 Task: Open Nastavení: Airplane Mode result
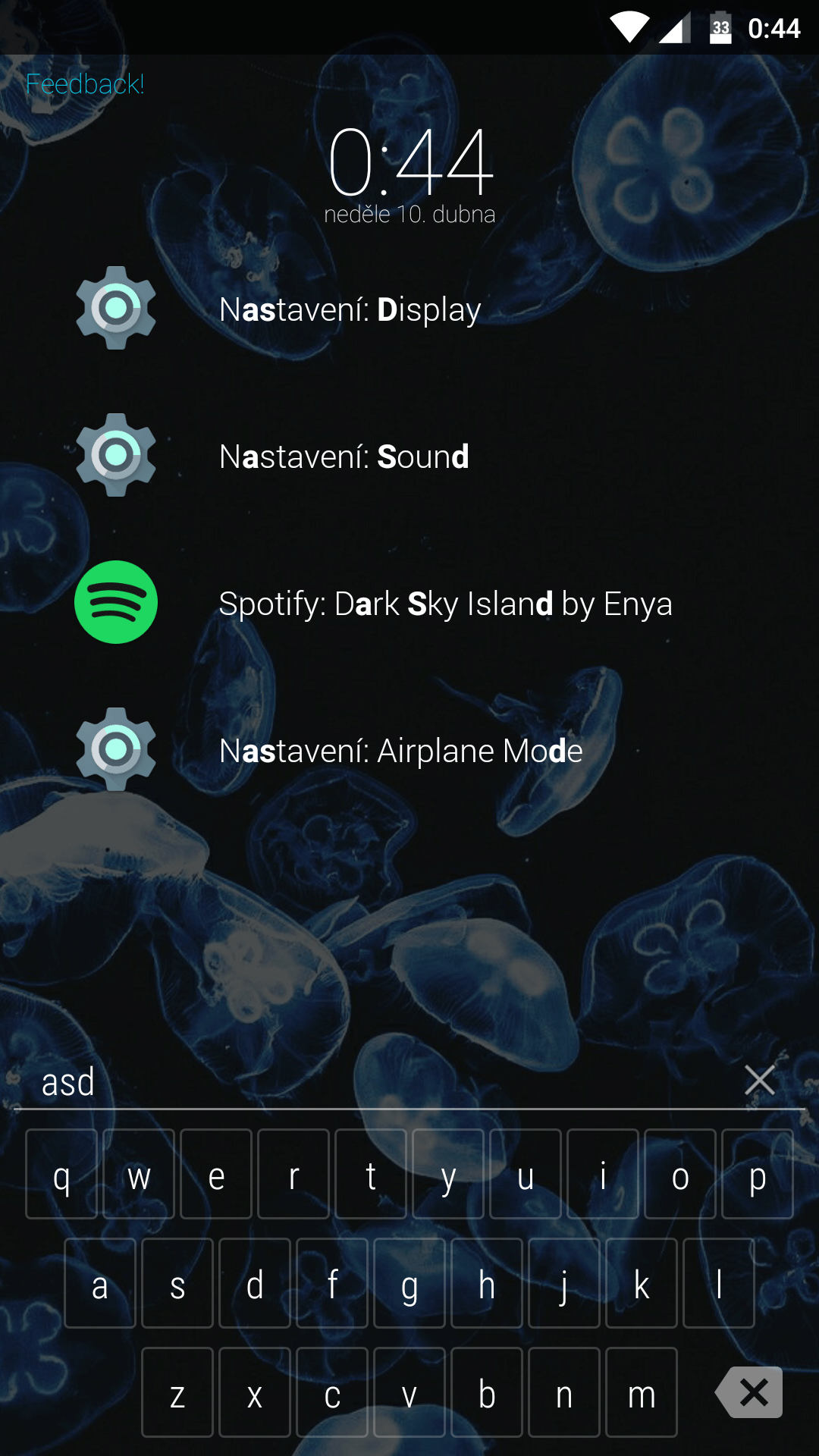click(409, 750)
